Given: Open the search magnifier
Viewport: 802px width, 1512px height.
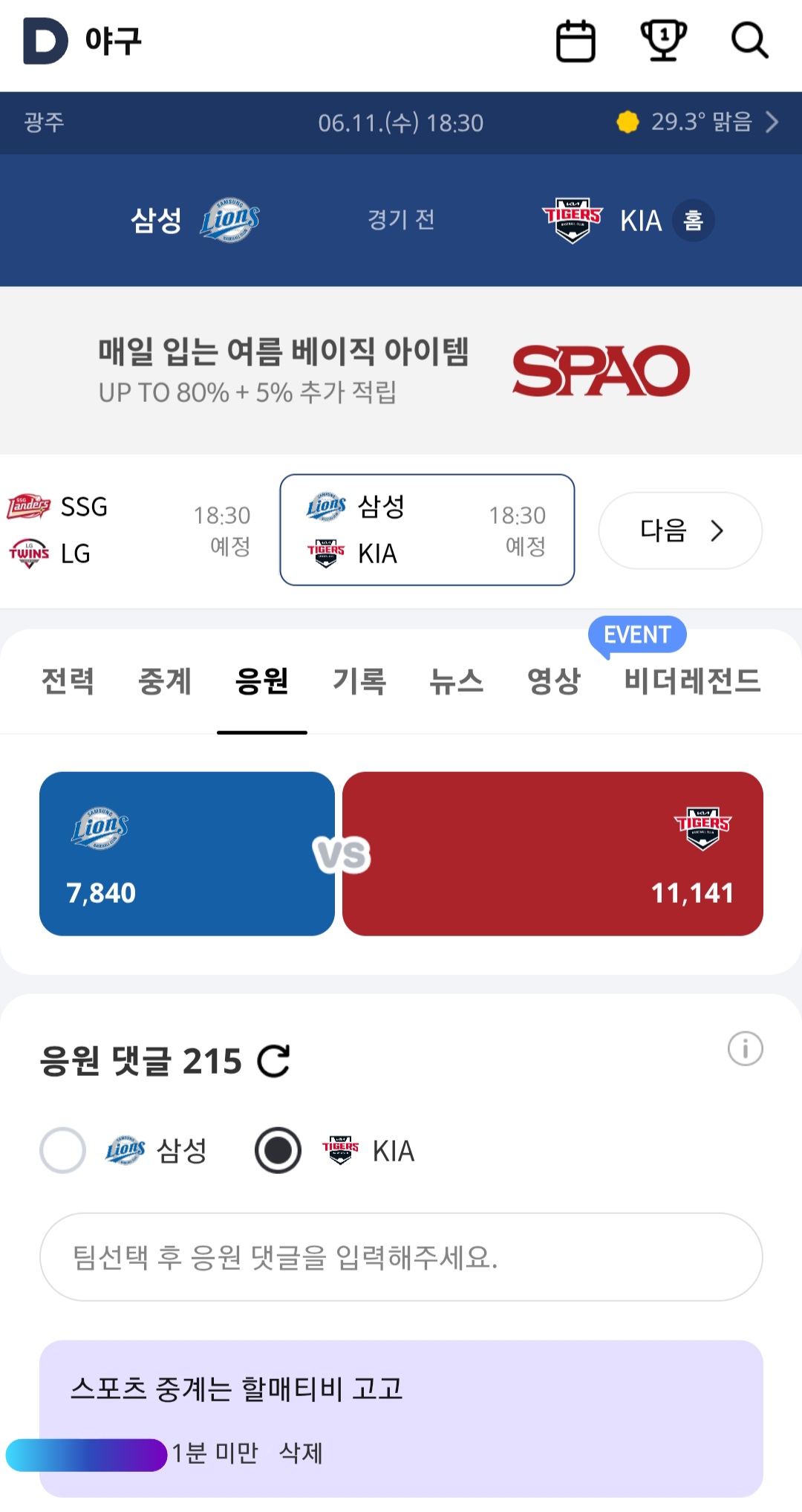Looking at the screenshot, I should point(749,41).
